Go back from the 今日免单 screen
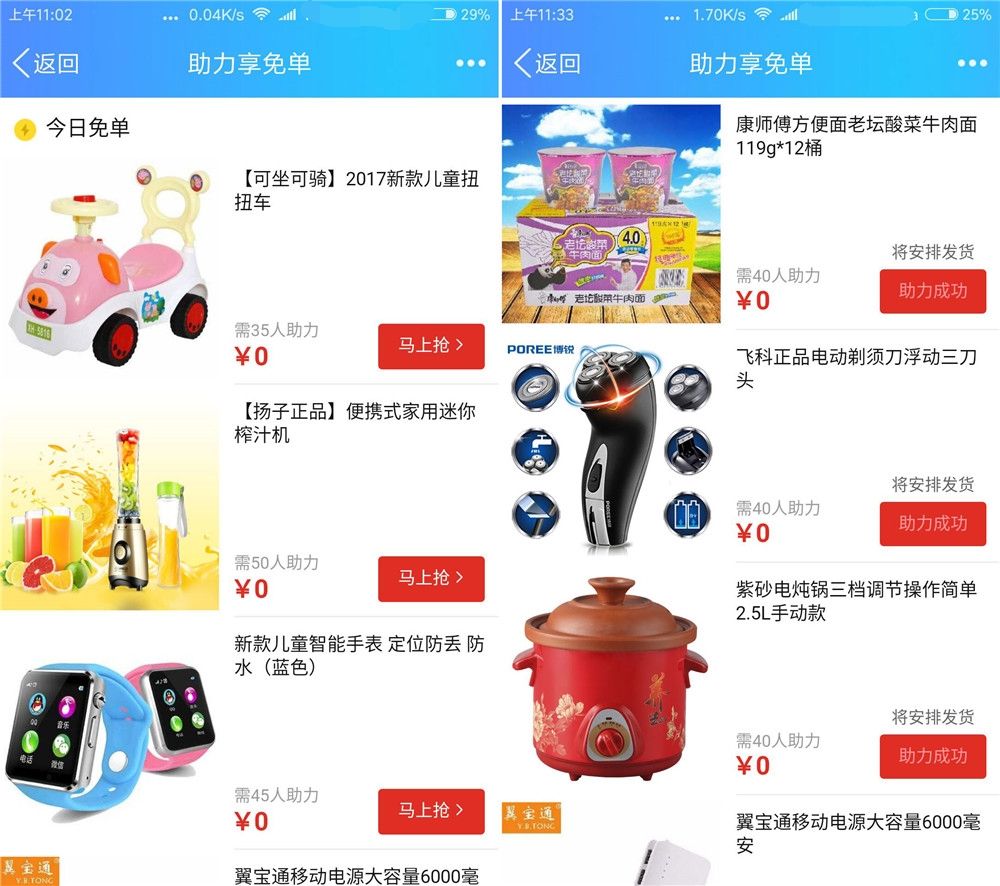The width and height of the screenshot is (1000, 886). click(45, 63)
